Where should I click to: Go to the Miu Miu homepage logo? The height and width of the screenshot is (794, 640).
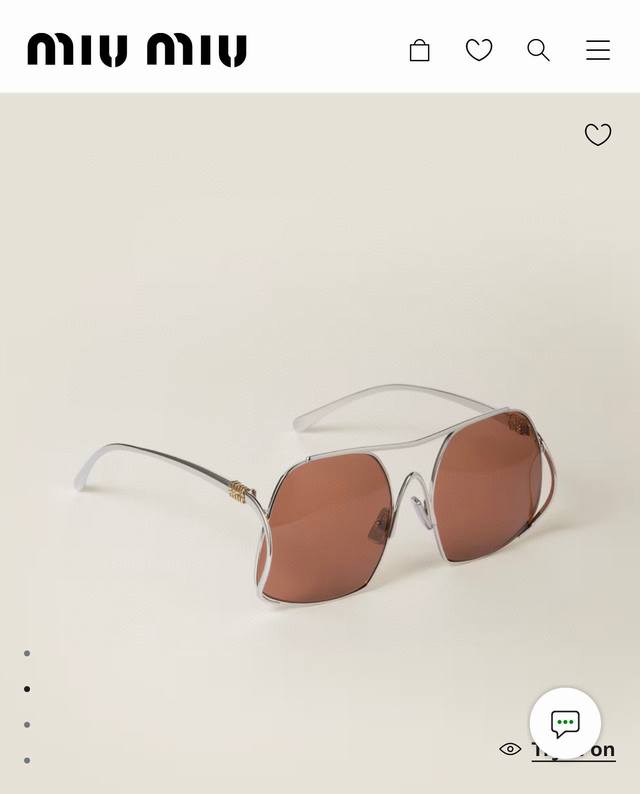(x=137, y=50)
